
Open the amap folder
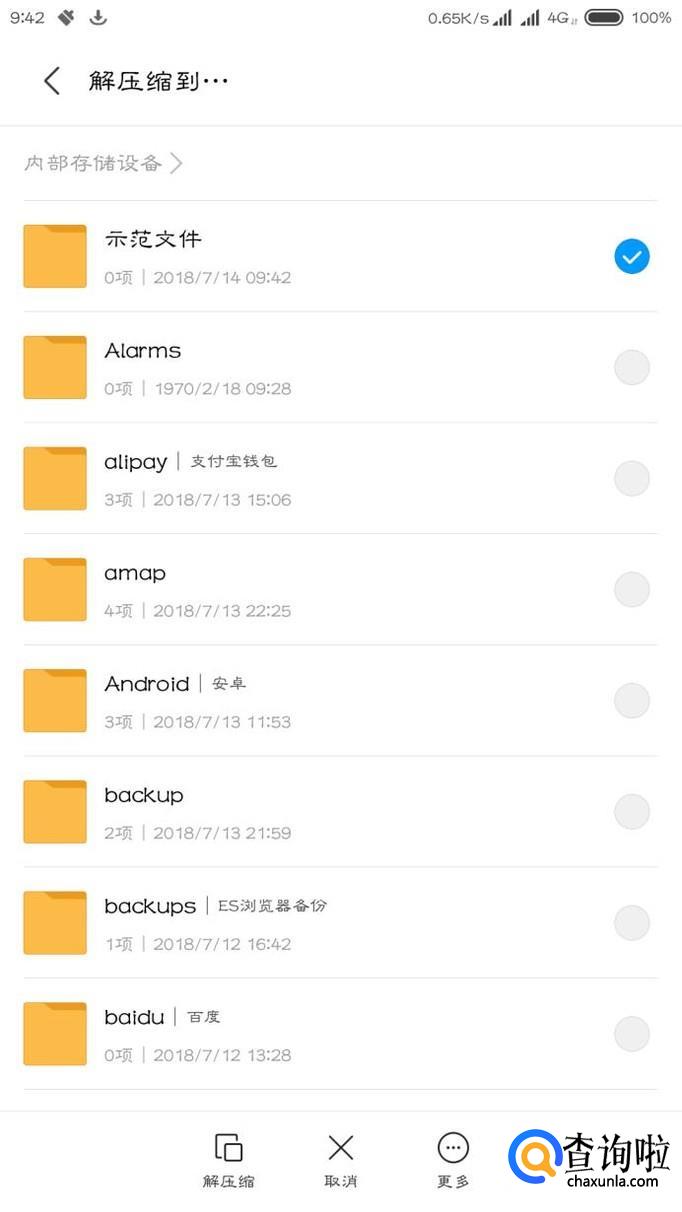(x=341, y=589)
